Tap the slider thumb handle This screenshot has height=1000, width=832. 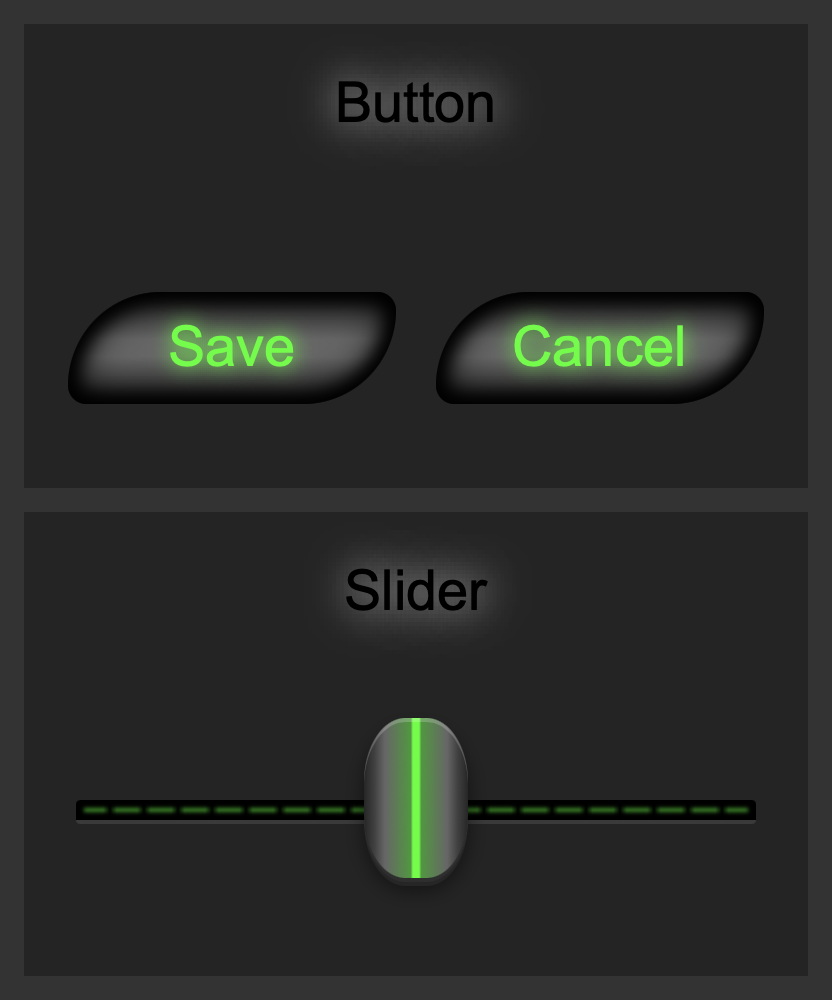(416, 799)
